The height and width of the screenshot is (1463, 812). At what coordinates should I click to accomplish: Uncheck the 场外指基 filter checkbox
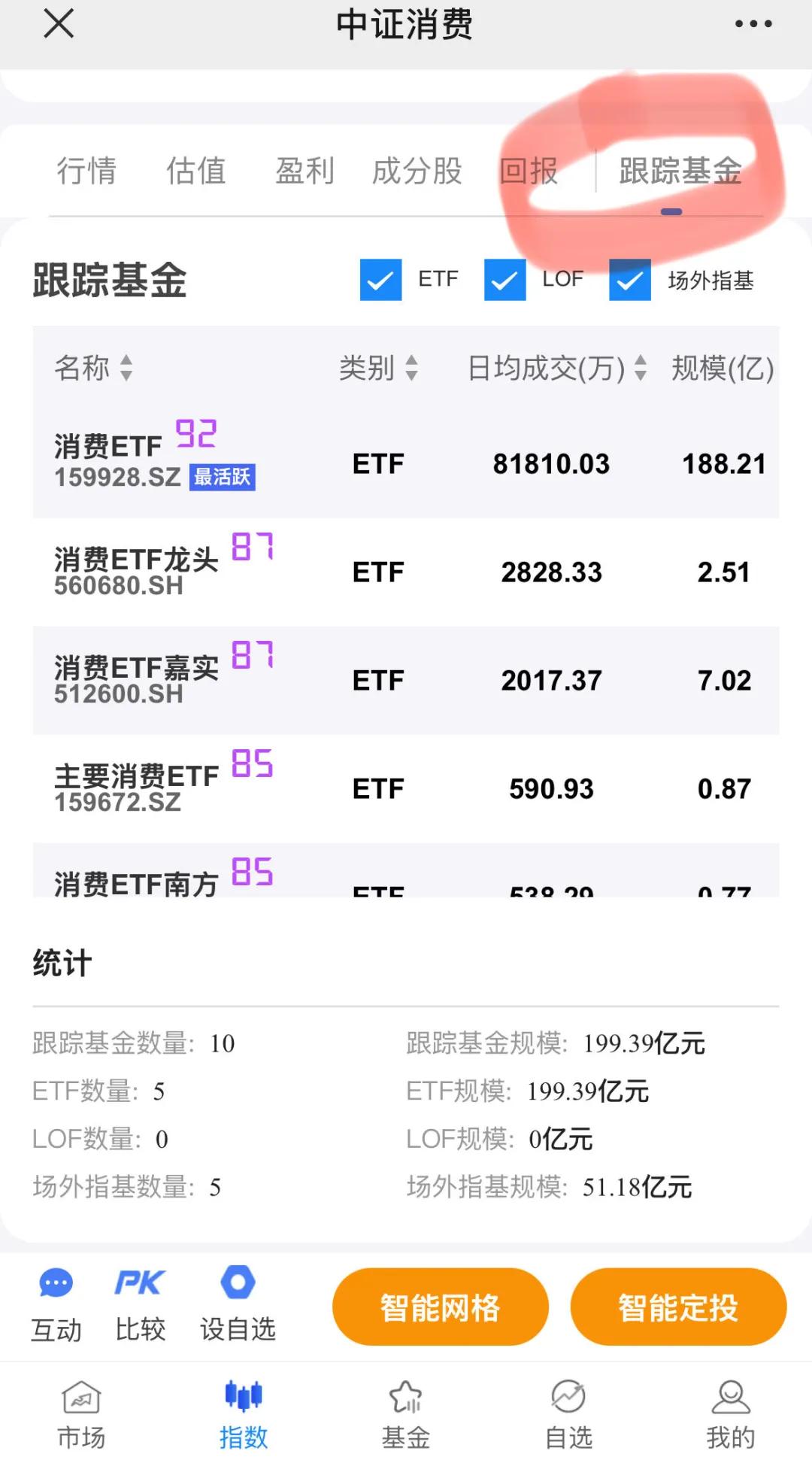pyautogui.click(x=629, y=280)
